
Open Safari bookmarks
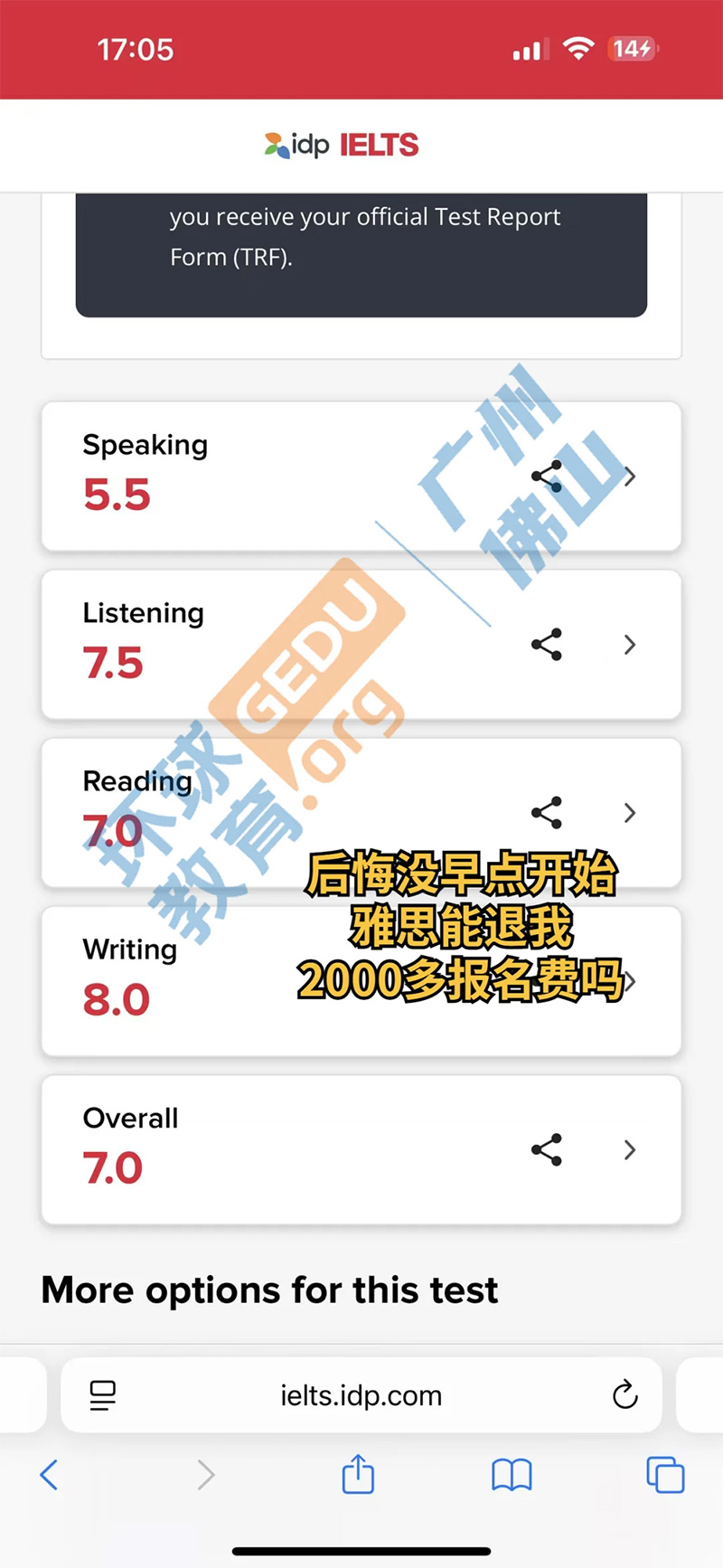[x=512, y=1475]
